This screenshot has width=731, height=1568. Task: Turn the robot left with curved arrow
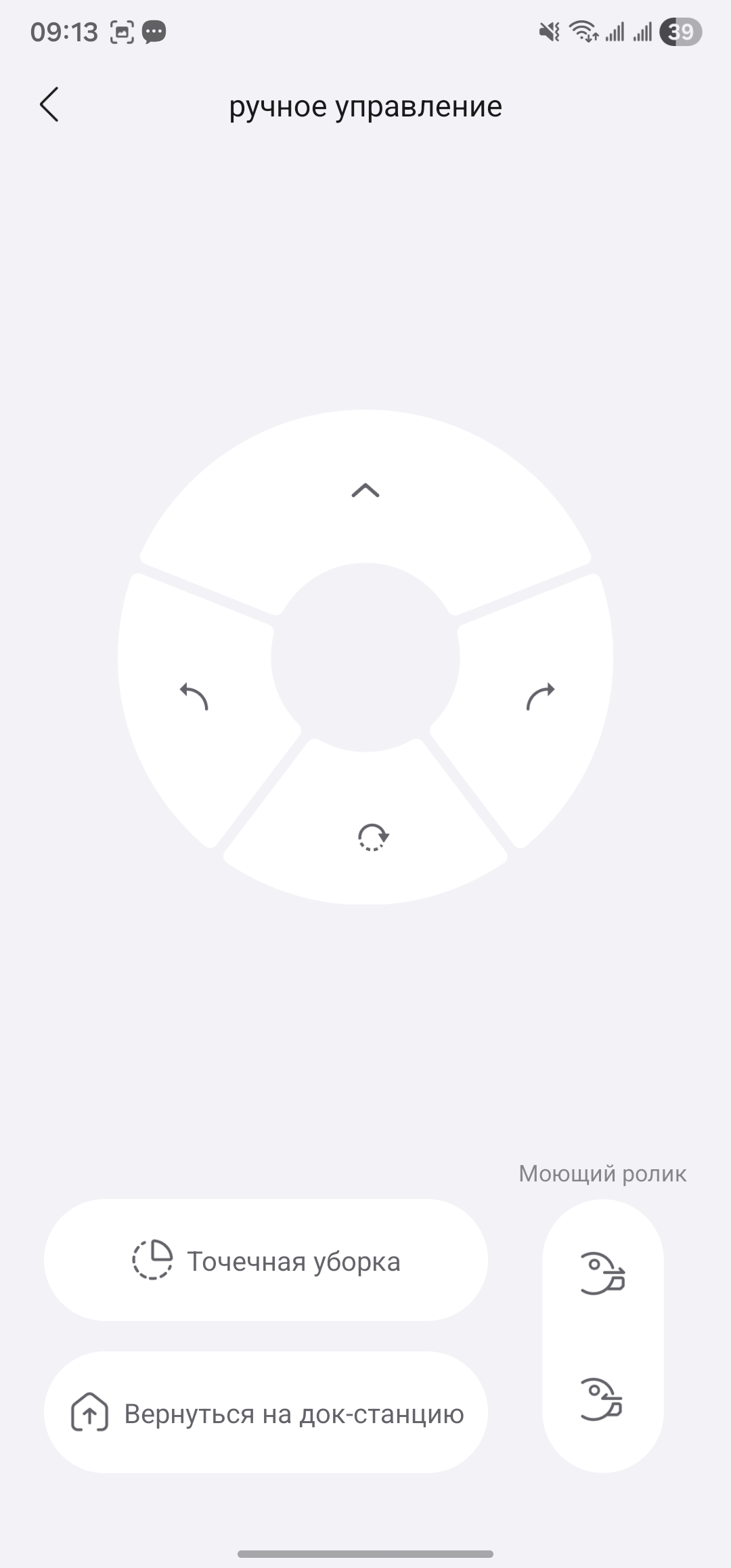(194, 697)
